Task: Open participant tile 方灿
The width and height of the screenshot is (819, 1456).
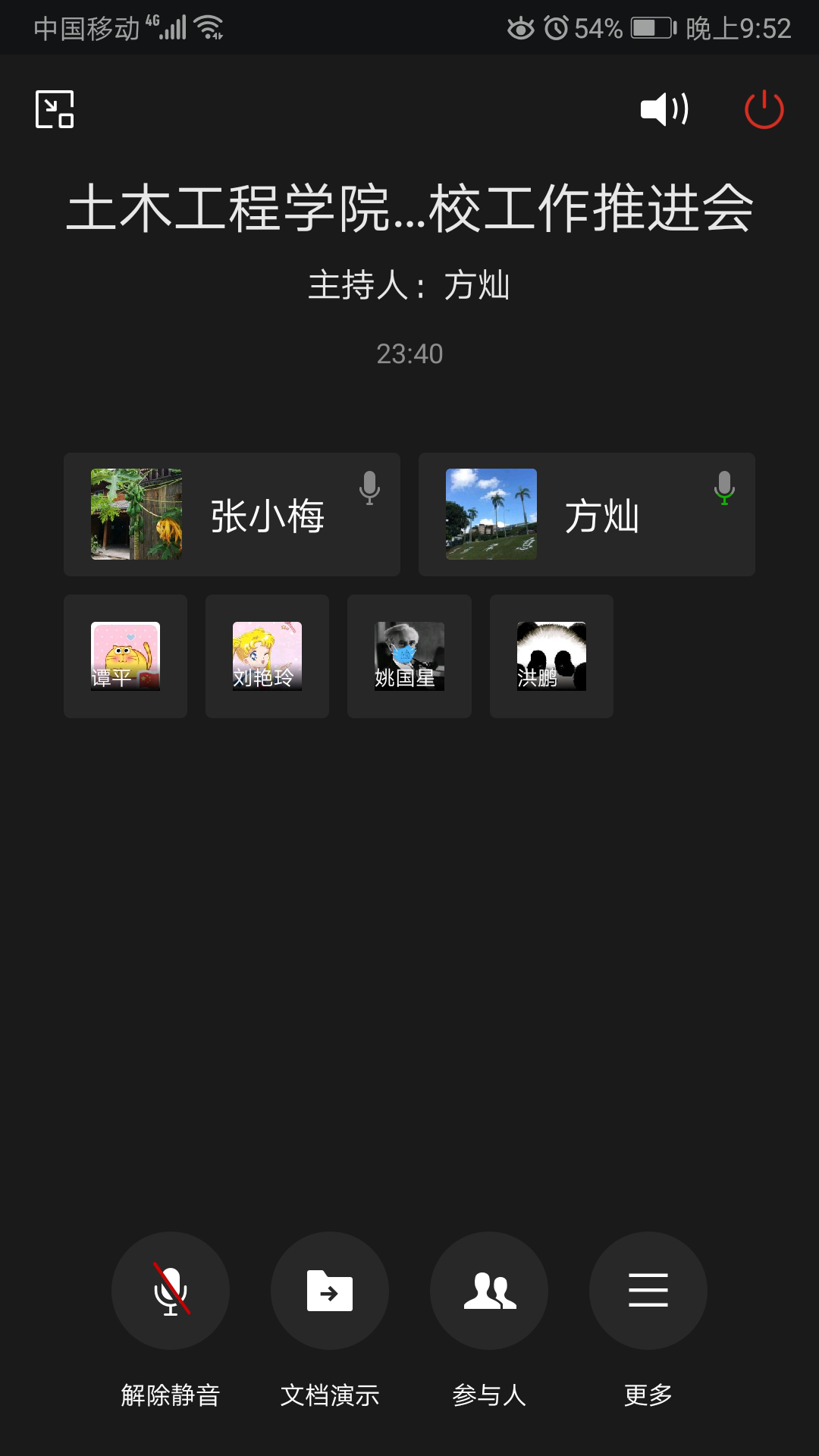Action: tap(586, 514)
